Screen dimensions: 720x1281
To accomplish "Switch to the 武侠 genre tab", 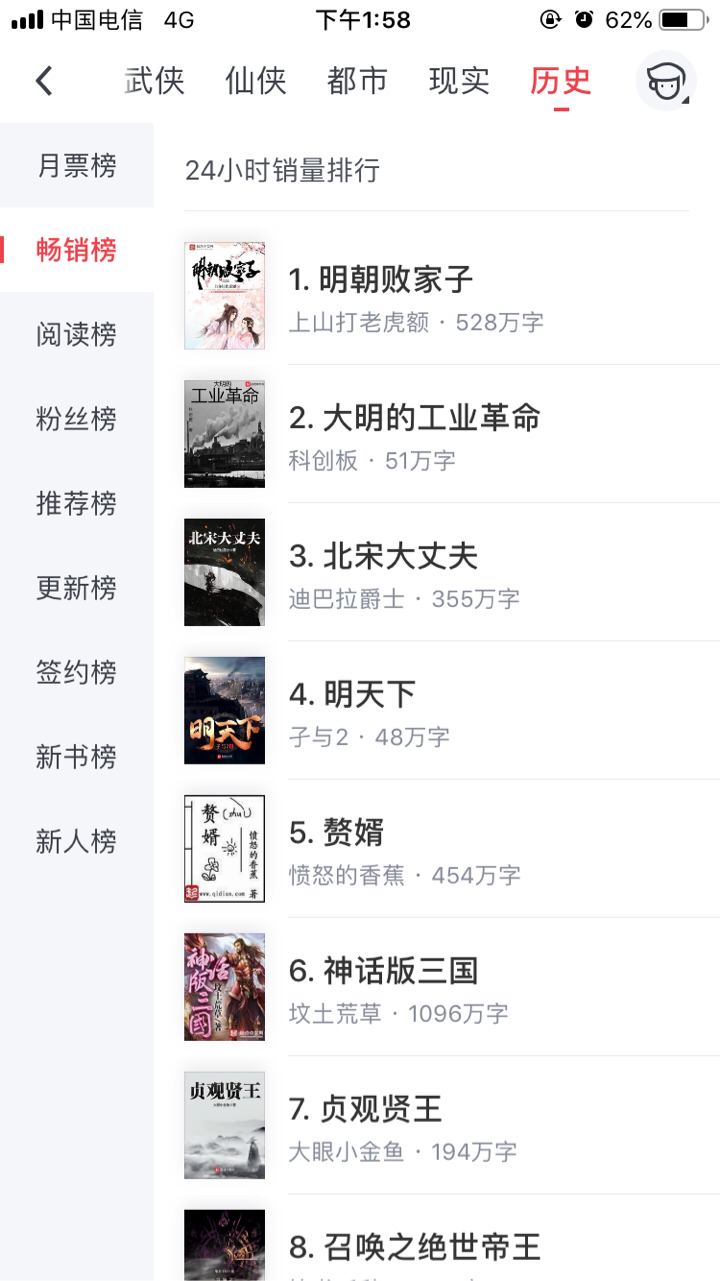I will 155,81.
